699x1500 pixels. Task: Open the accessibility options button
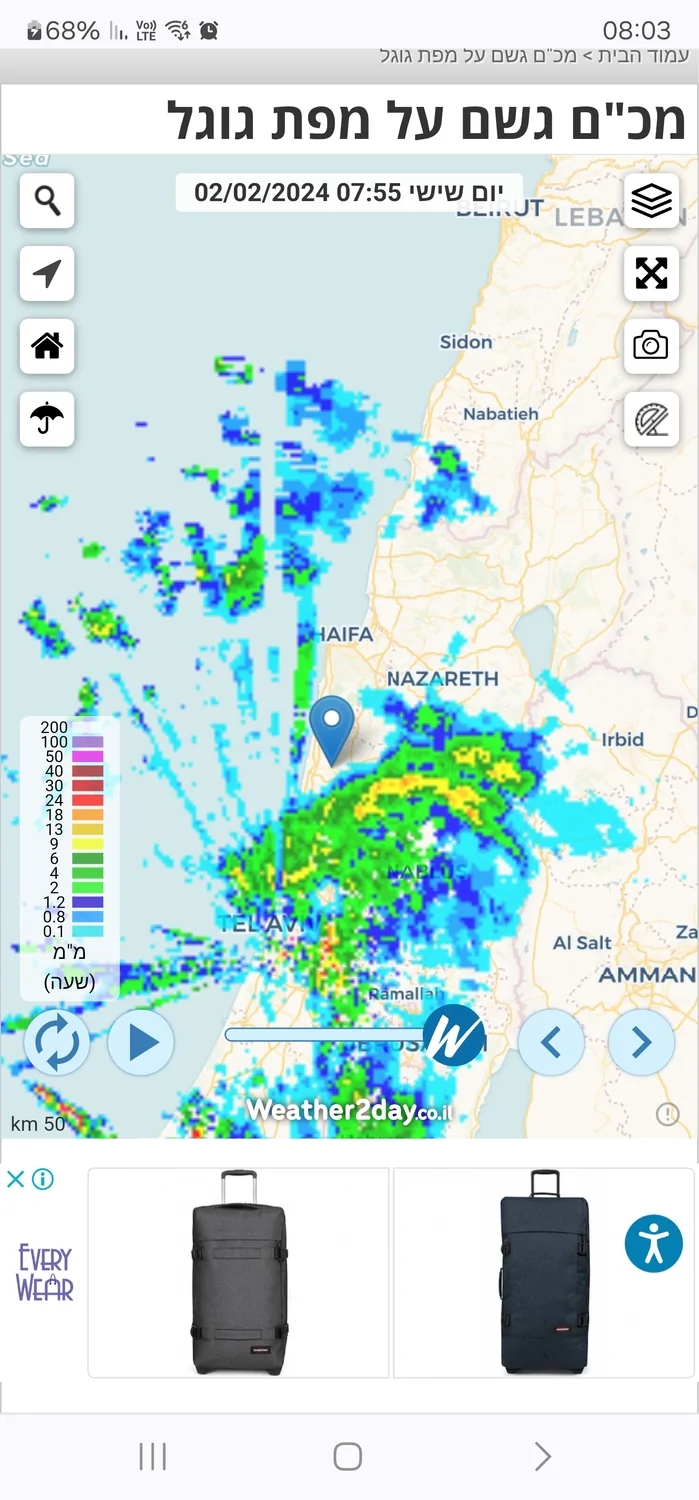pos(654,1243)
